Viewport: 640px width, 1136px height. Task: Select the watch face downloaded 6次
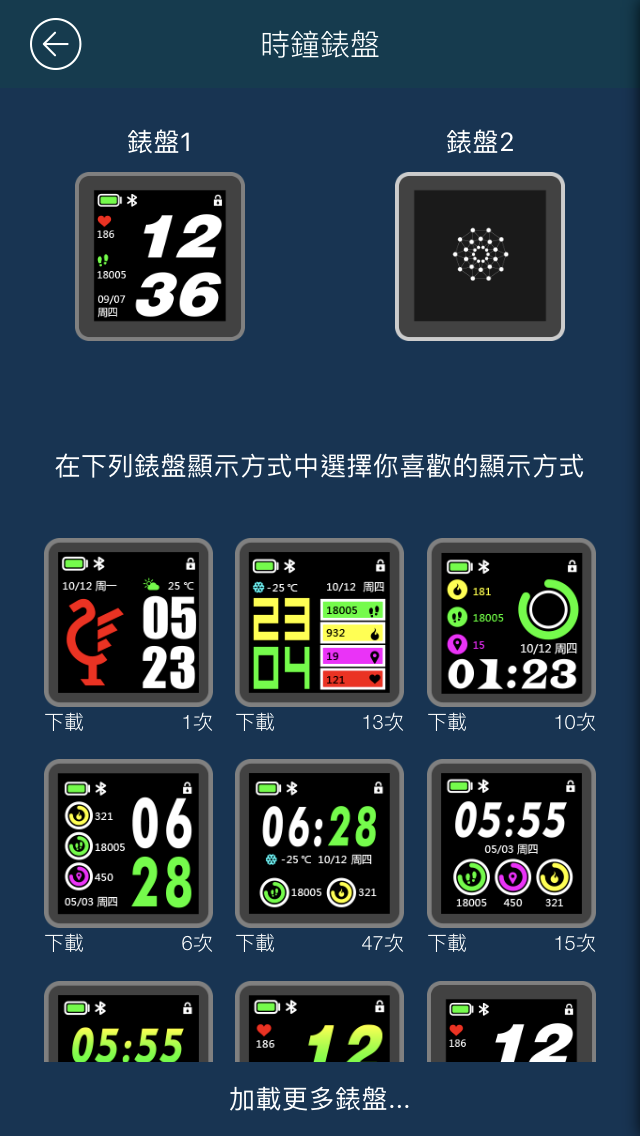tap(128, 843)
